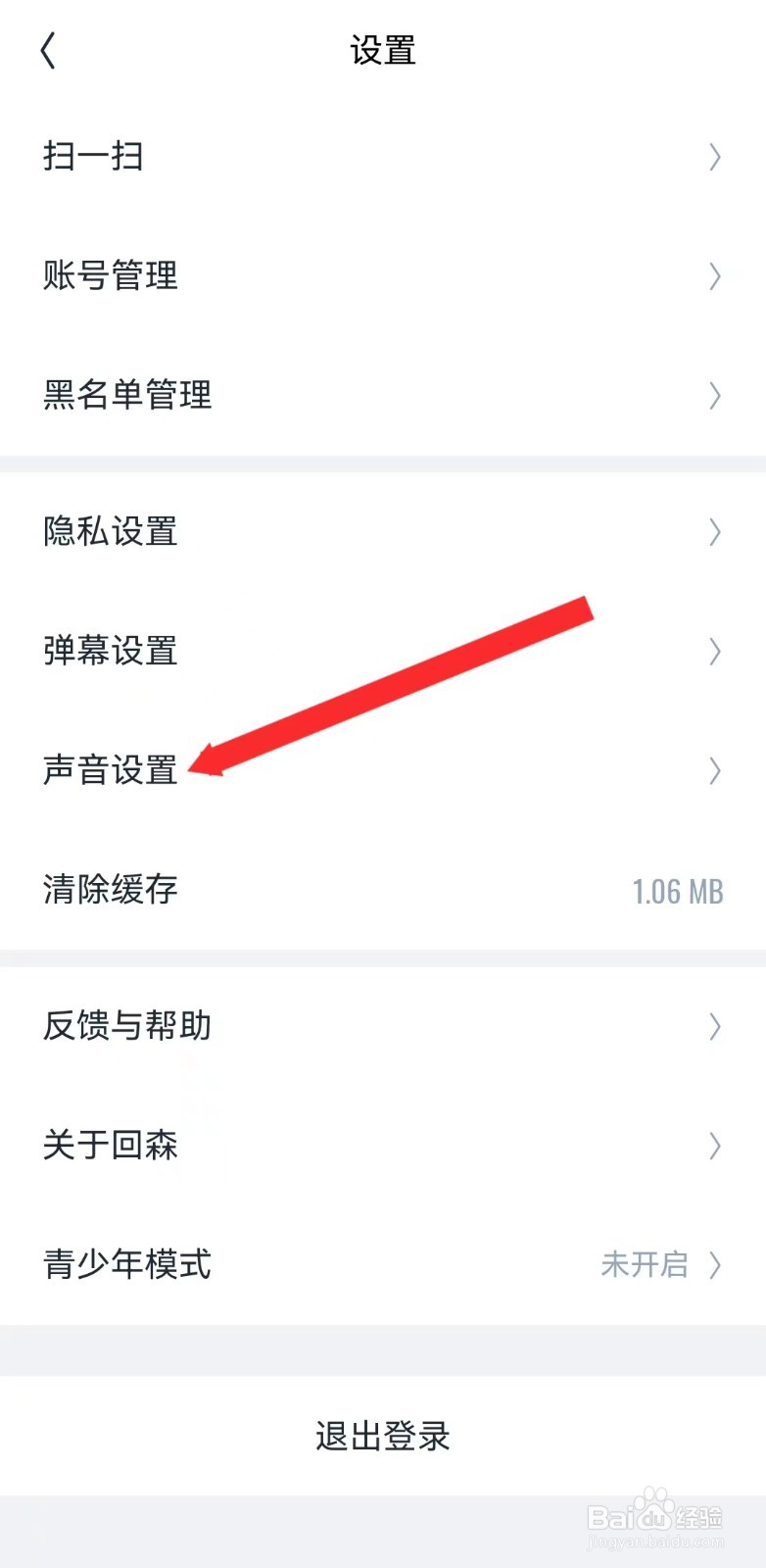This screenshot has width=766, height=1568.
Task: Open 扫一扫 to scan a QR code
Action: tap(94, 156)
